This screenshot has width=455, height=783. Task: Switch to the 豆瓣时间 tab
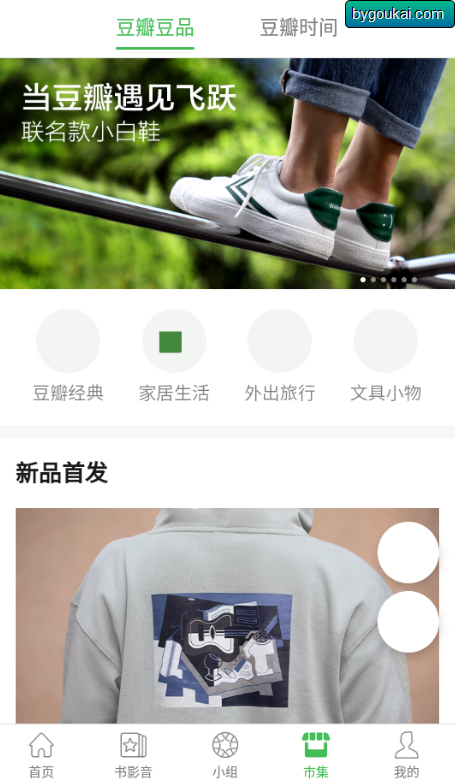coord(299,28)
